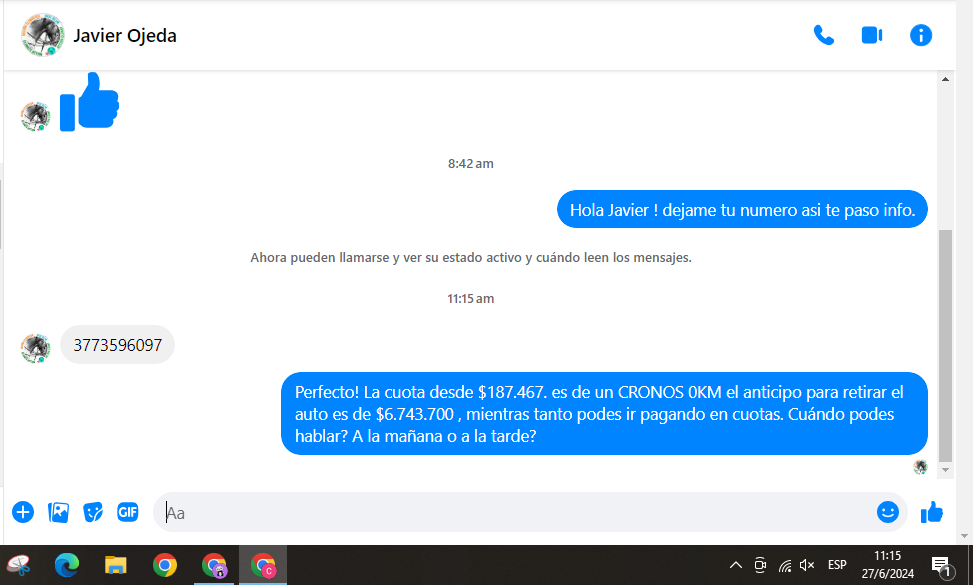The height and width of the screenshot is (585, 973).
Task: Tap the 3773596097 message bubble
Action: coord(117,345)
